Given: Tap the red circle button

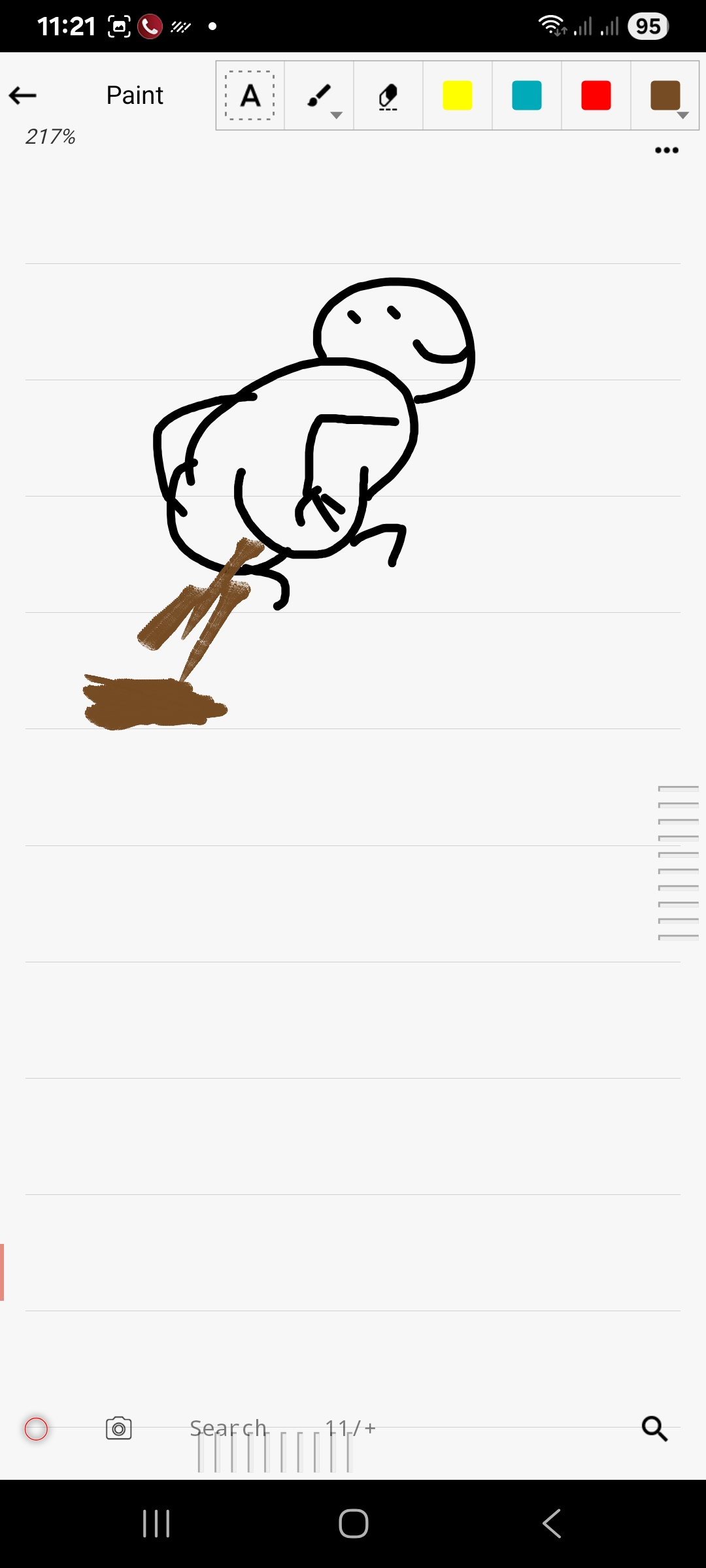Looking at the screenshot, I should click(36, 1429).
